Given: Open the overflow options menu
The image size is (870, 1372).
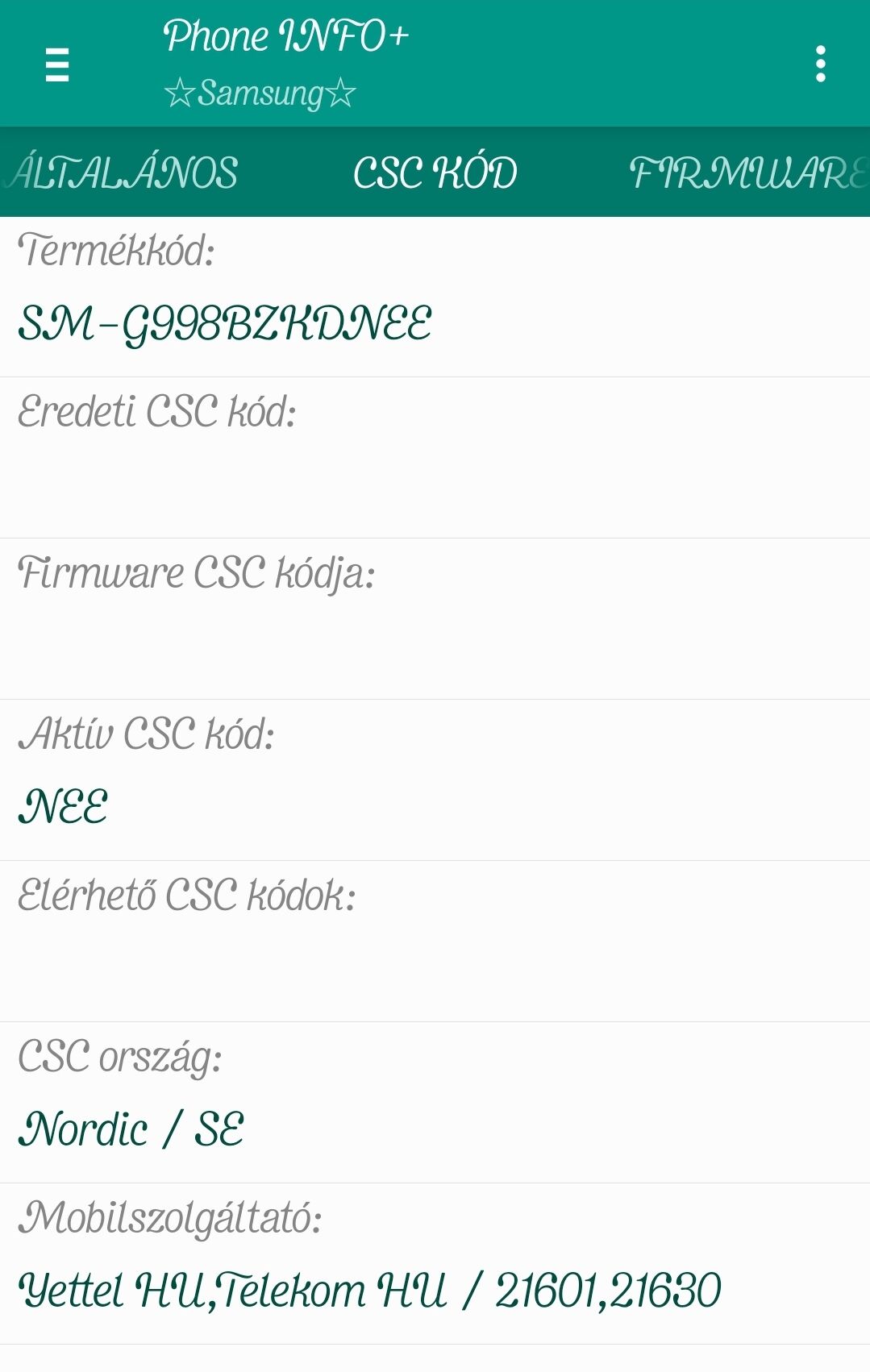Looking at the screenshot, I should 820,64.
